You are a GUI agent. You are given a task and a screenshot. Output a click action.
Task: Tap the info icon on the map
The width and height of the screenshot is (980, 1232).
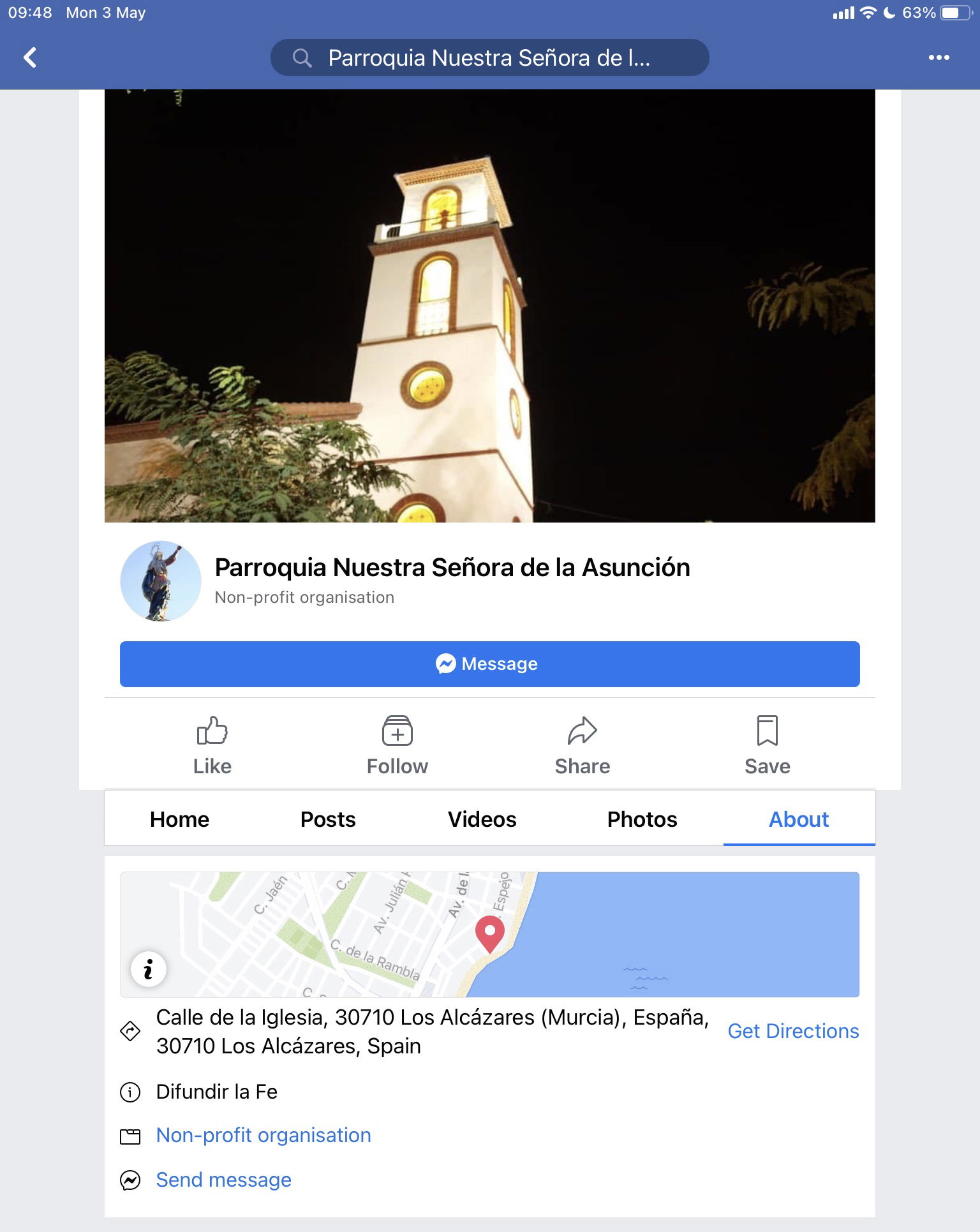pos(149,969)
